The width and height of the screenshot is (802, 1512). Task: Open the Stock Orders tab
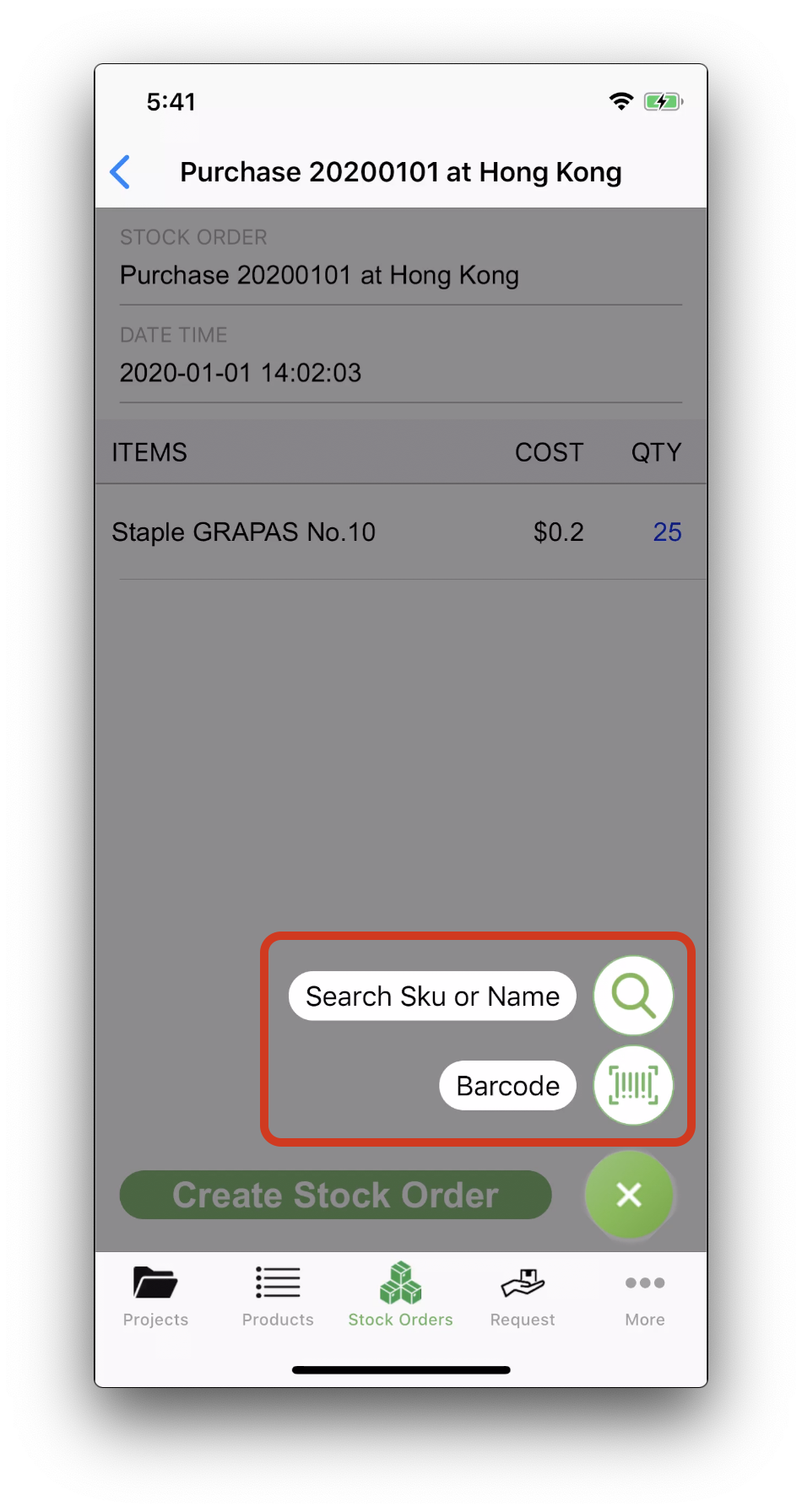400,1296
